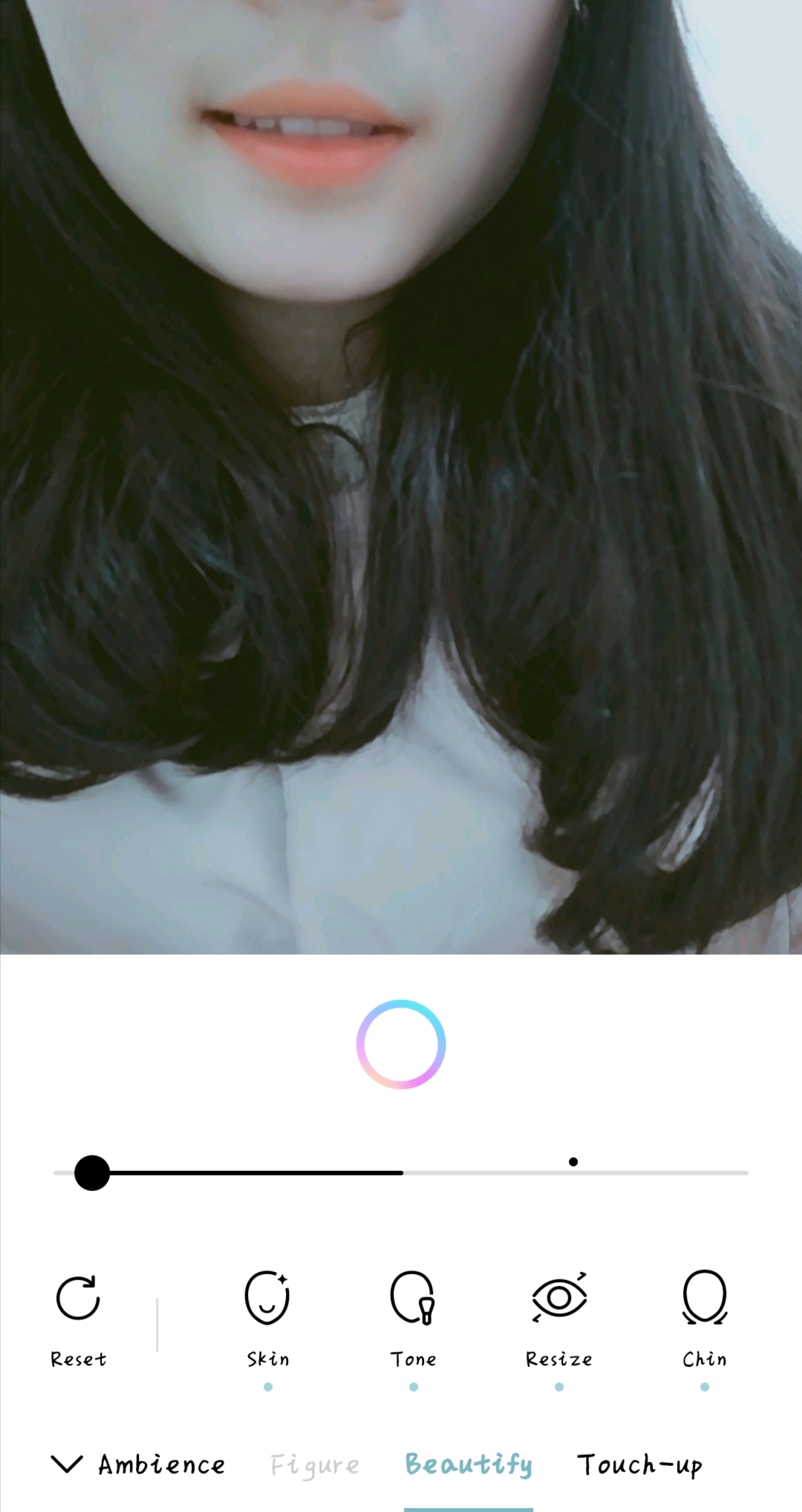Tap the gradient ring shutter button
The image size is (802, 1512).
401,1044
